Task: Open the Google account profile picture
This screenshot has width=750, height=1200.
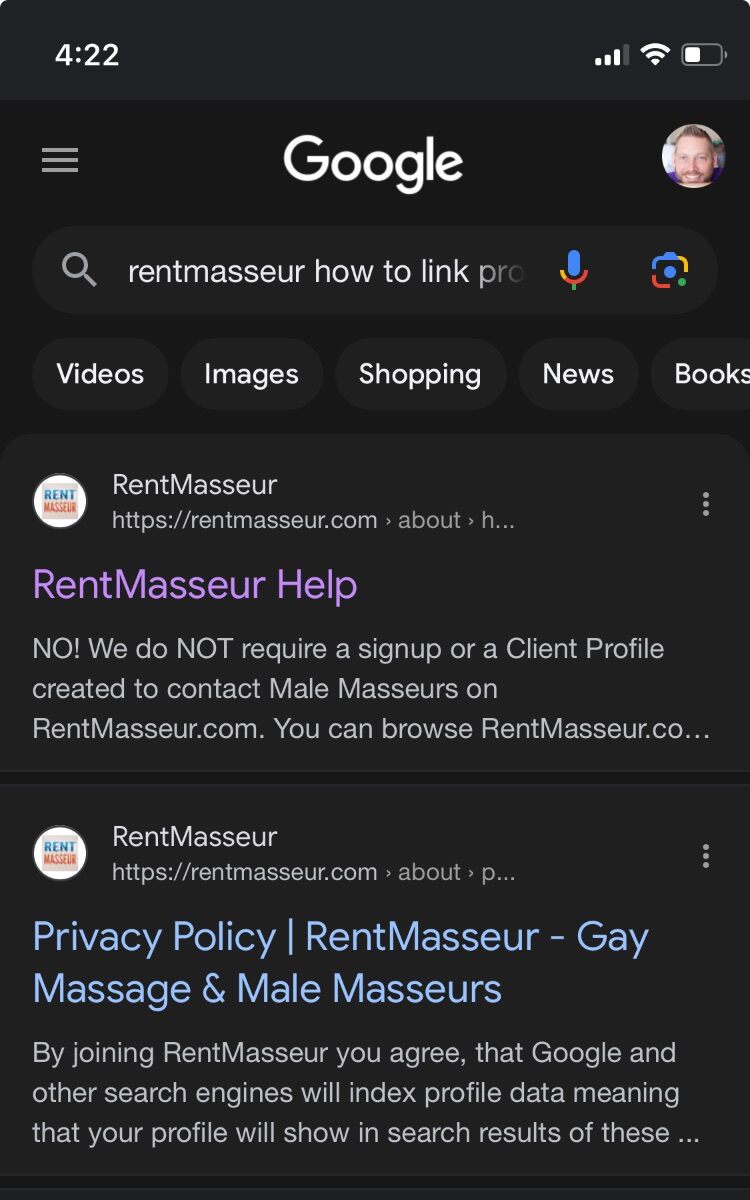Action: tap(693, 156)
